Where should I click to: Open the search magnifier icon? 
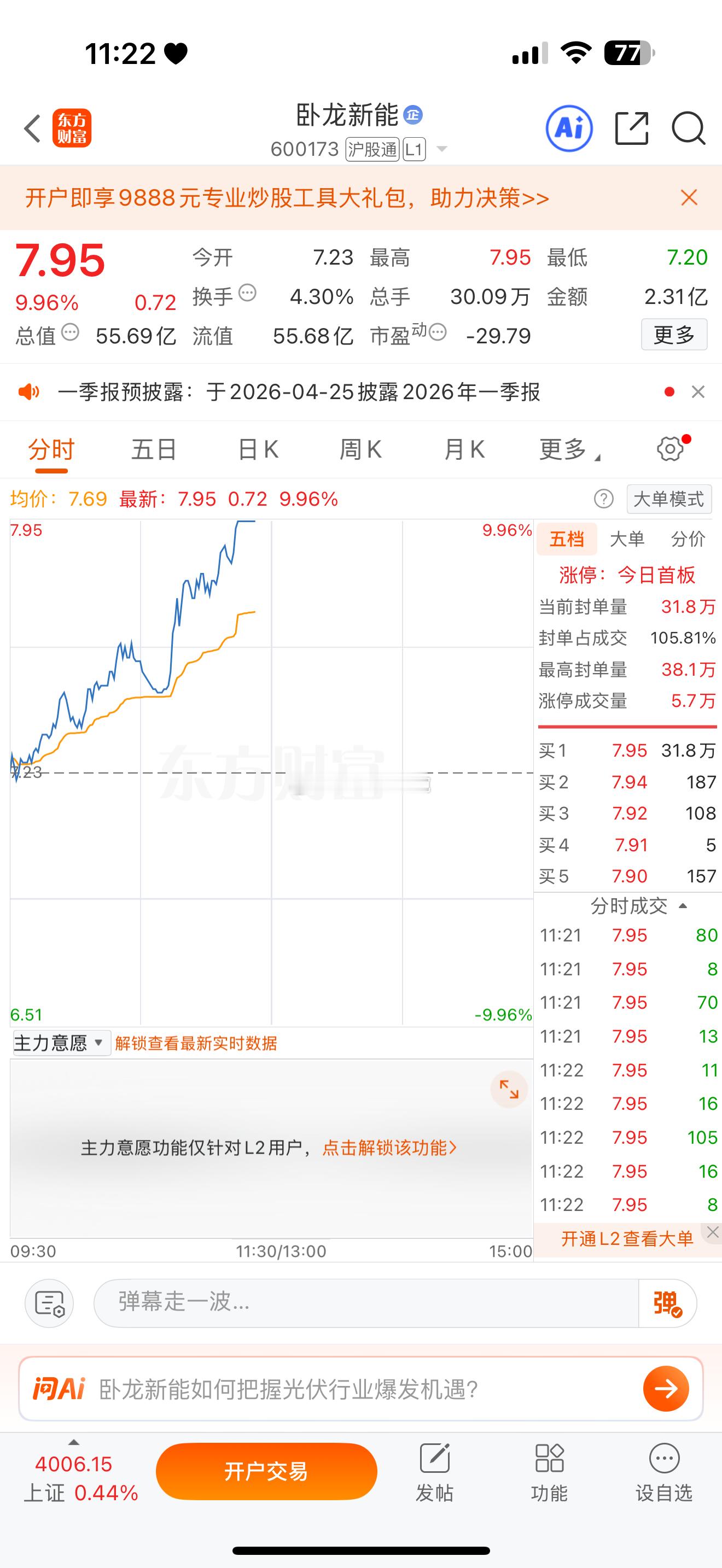689,128
